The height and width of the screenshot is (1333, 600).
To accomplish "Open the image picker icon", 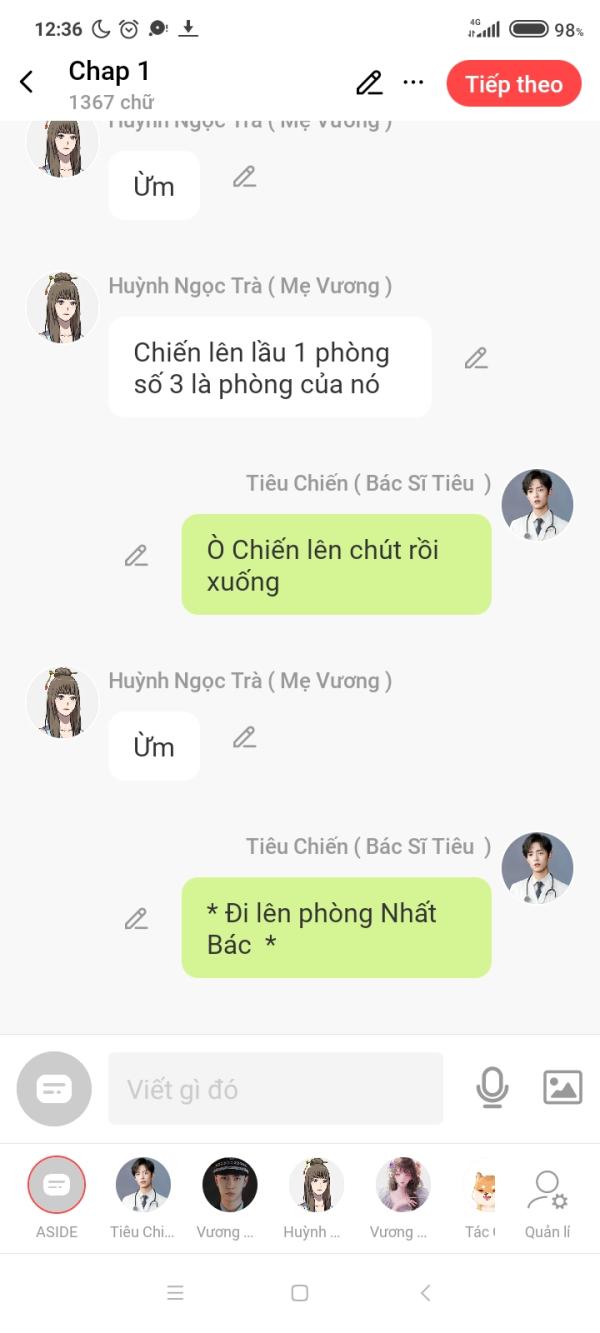I will 562,1087.
